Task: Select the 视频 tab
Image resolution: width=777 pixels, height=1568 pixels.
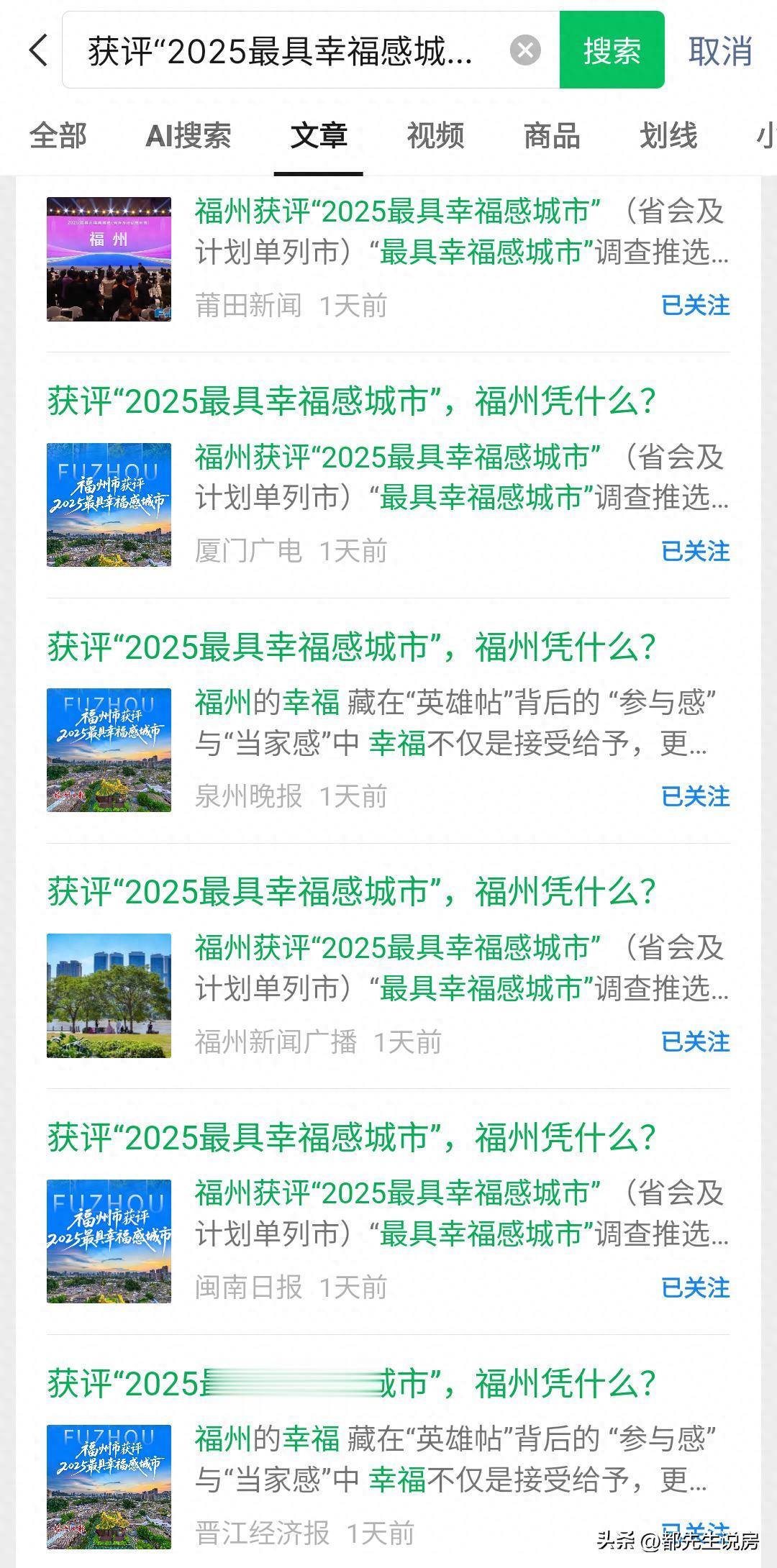Action: point(435,136)
